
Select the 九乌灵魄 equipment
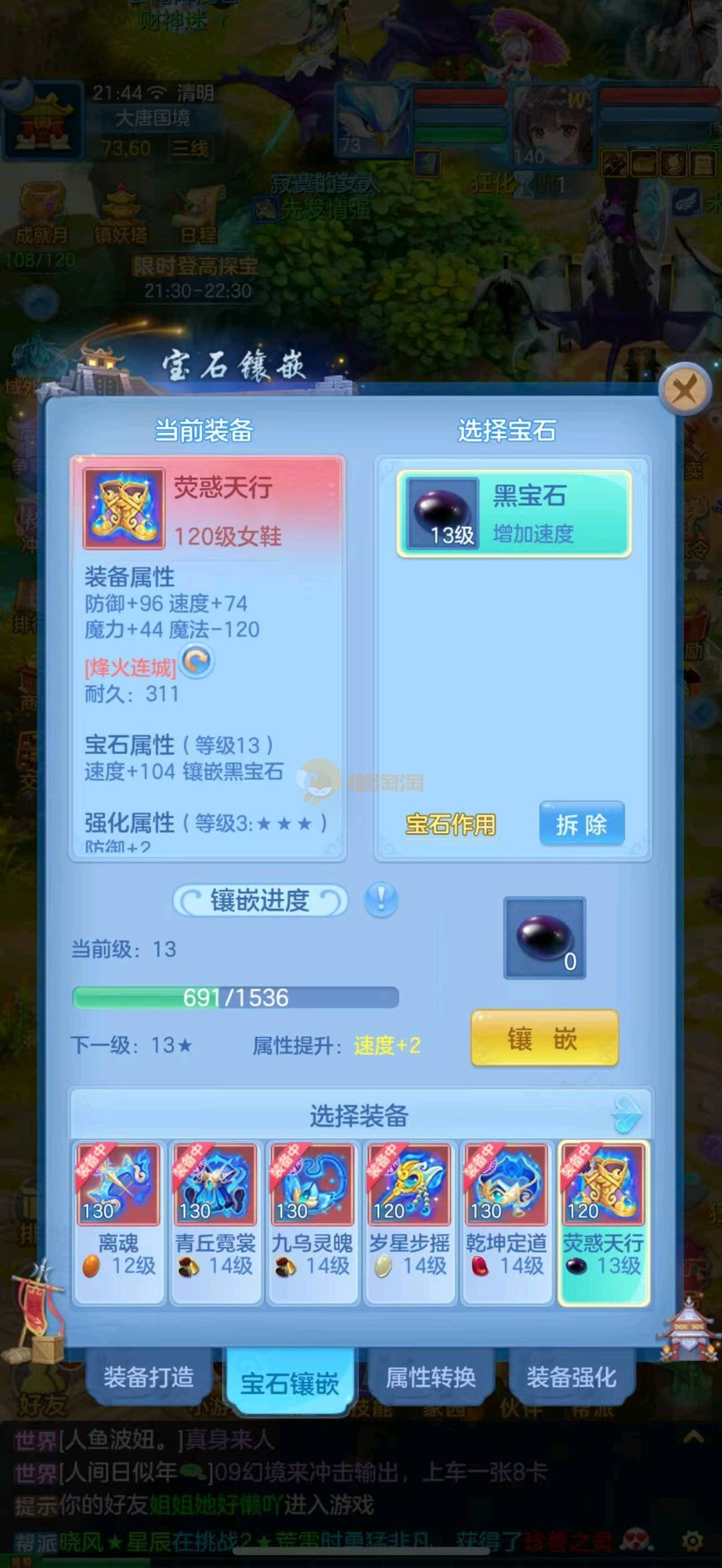(x=312, y=1221)
